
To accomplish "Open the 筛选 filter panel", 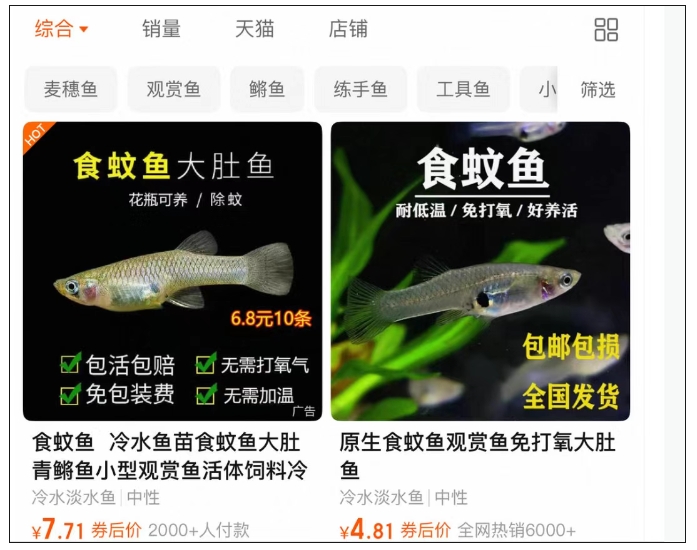I will (x=598, y=89).
